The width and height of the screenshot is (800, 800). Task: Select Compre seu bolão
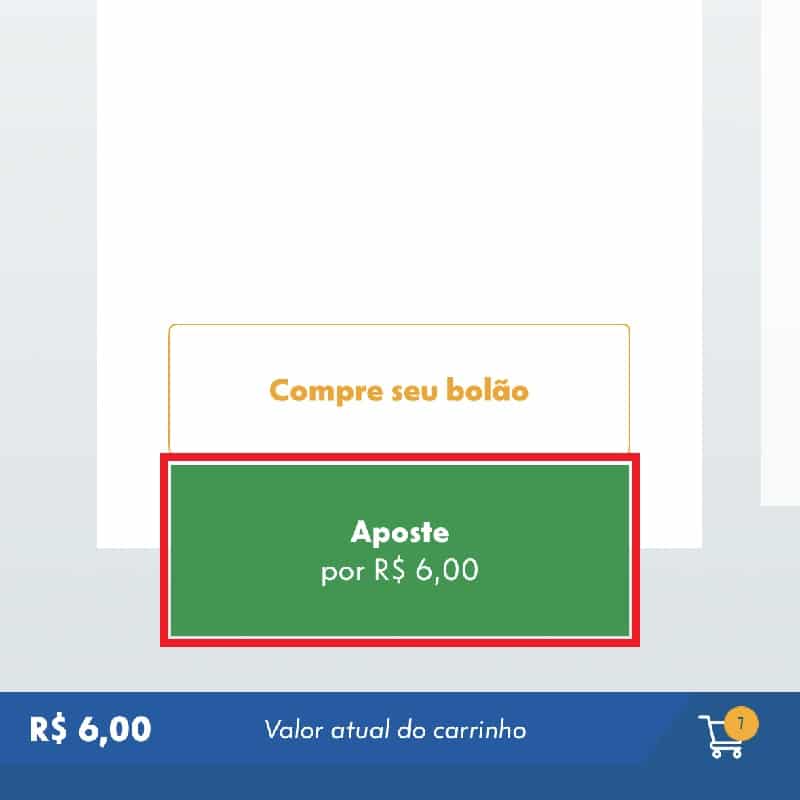click(399, 389)
